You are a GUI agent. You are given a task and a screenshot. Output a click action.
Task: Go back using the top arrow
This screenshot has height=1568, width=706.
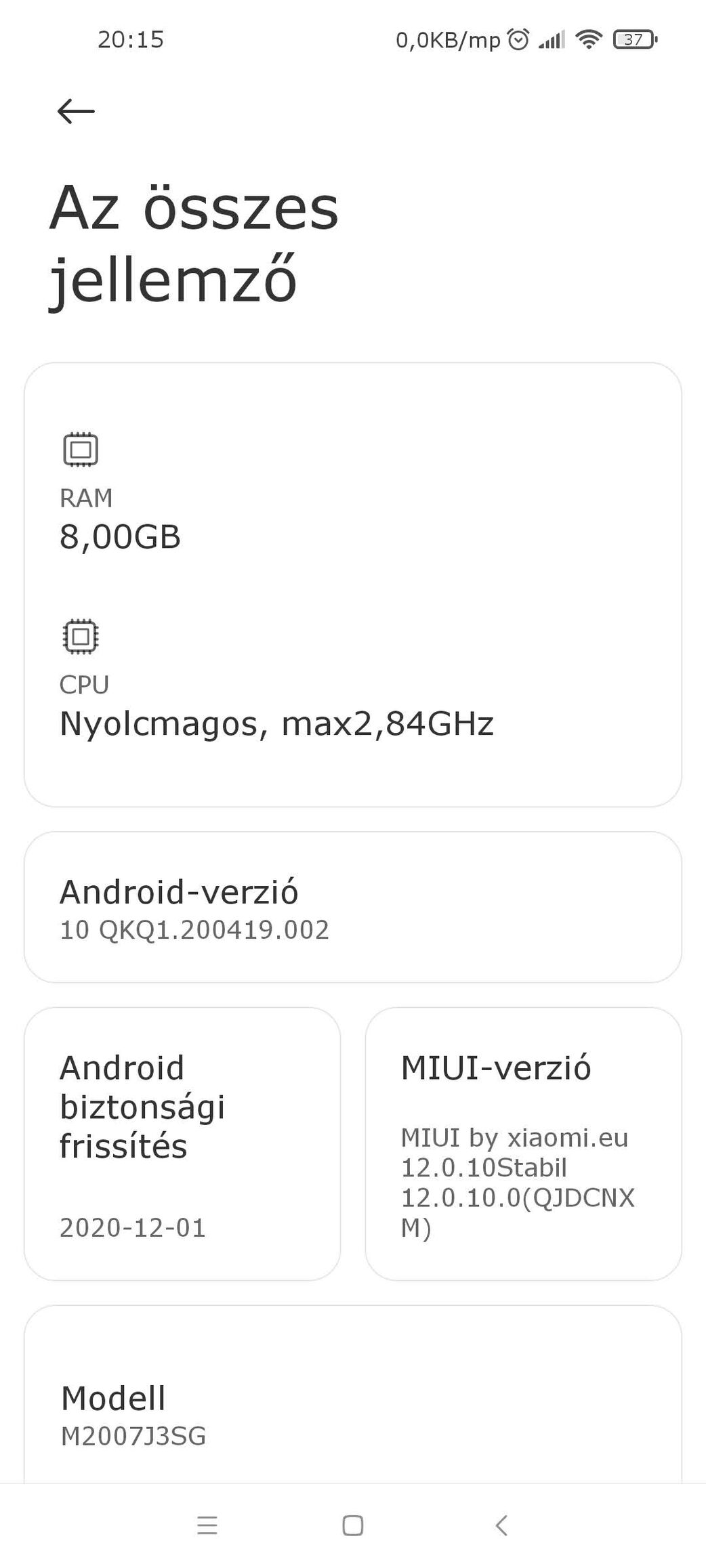[x=76, y=111]
